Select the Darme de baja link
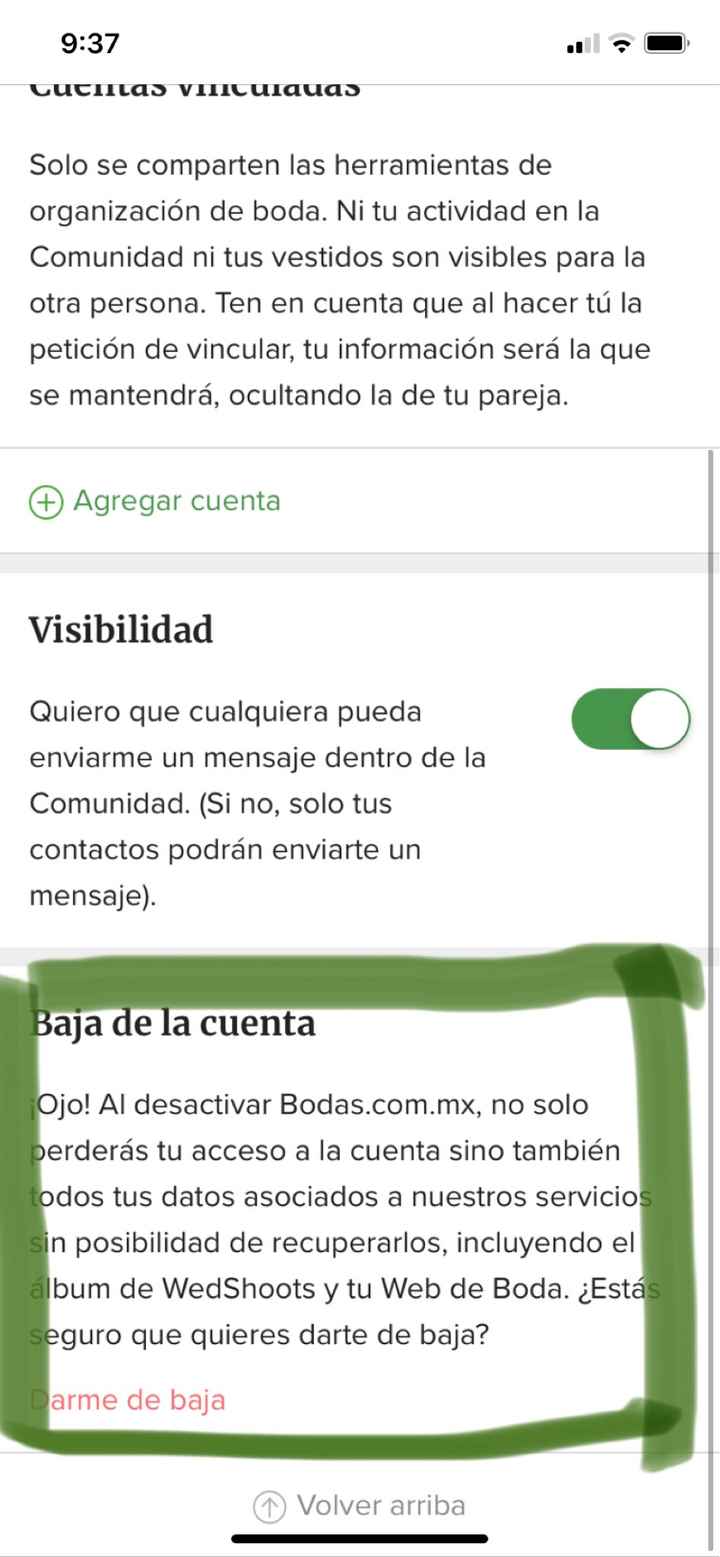Screen dimensions: 720x1557 128,1400
